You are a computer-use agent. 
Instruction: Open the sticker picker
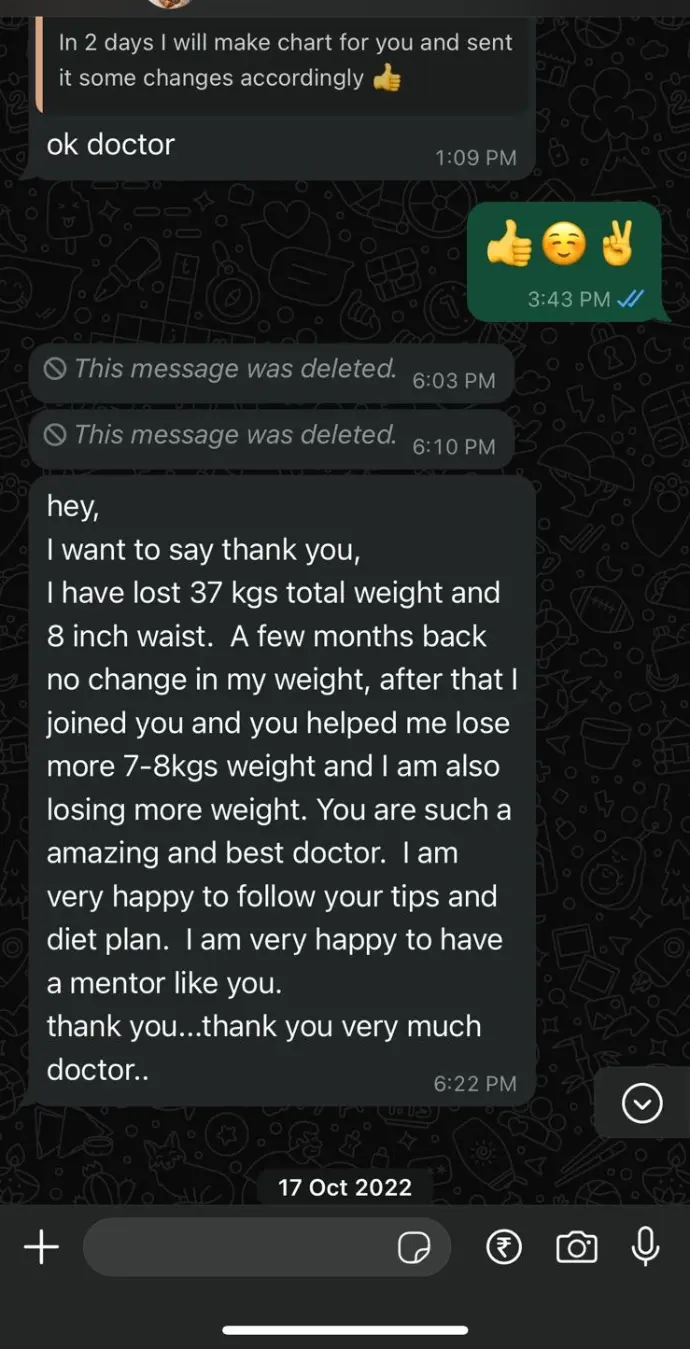[x=414, y=1248]
